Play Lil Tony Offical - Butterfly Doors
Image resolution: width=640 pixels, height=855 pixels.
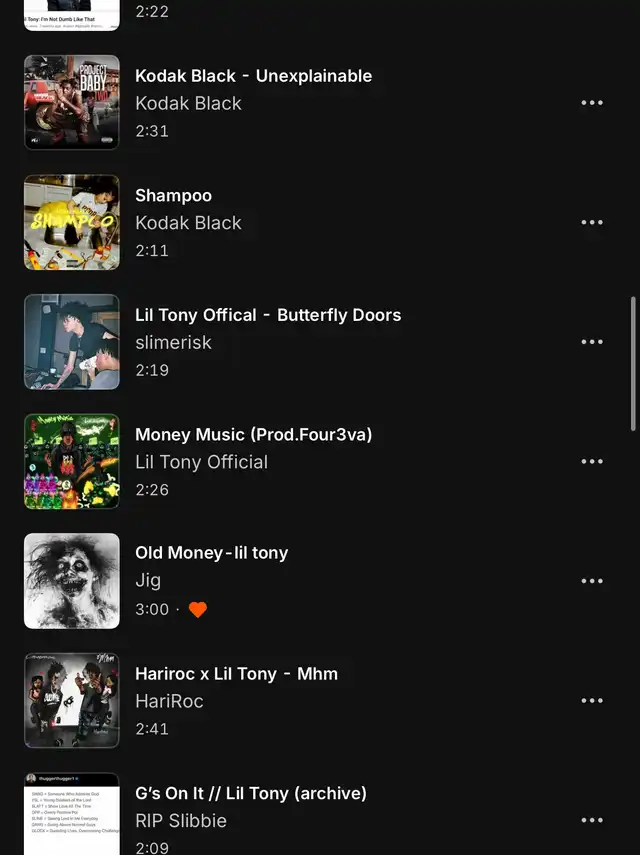tap(268, 315)
